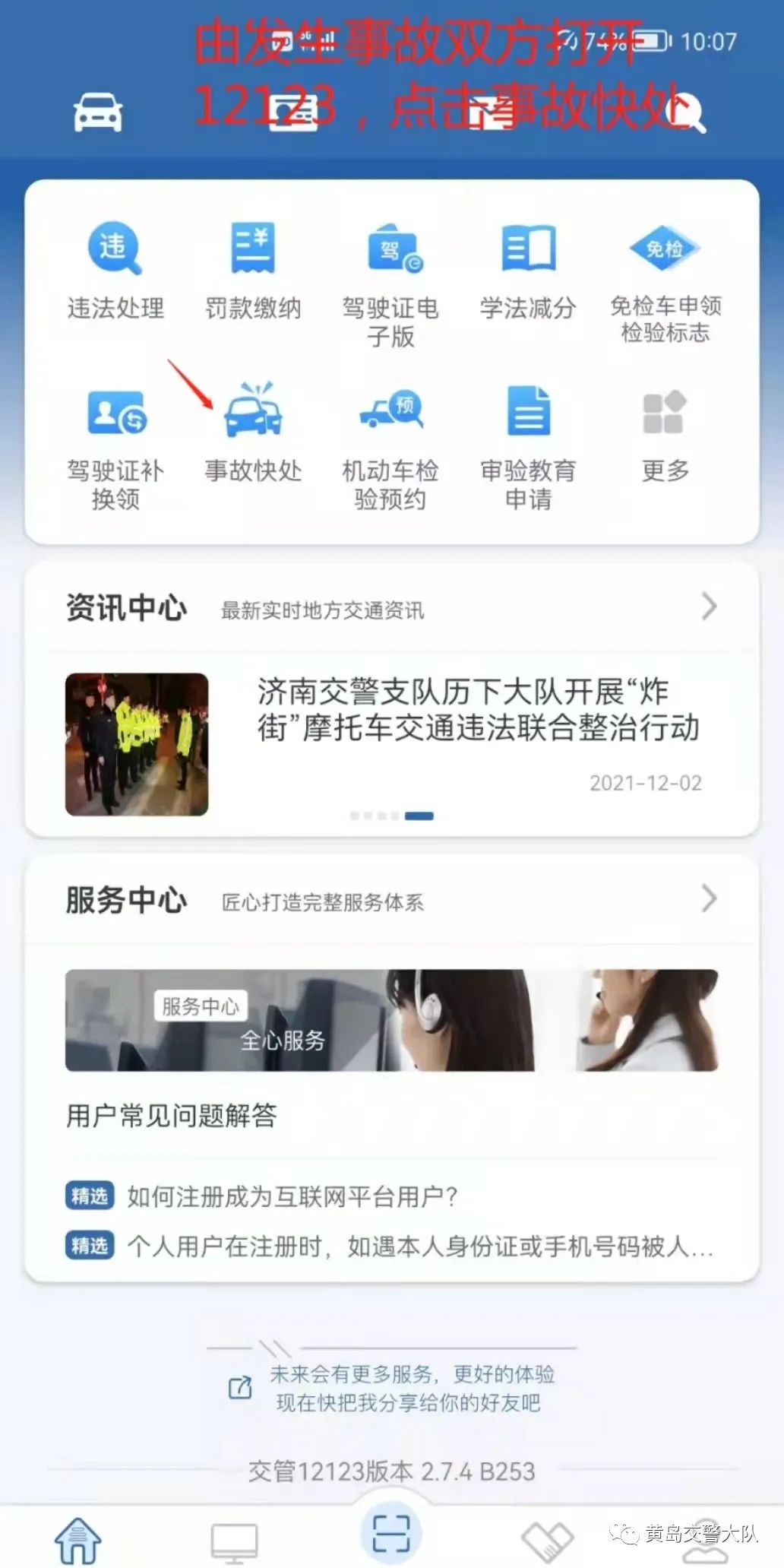Open the 济南交警支队 news article
This screenshot has height=1568, width=784.
(x=392, y=743)
